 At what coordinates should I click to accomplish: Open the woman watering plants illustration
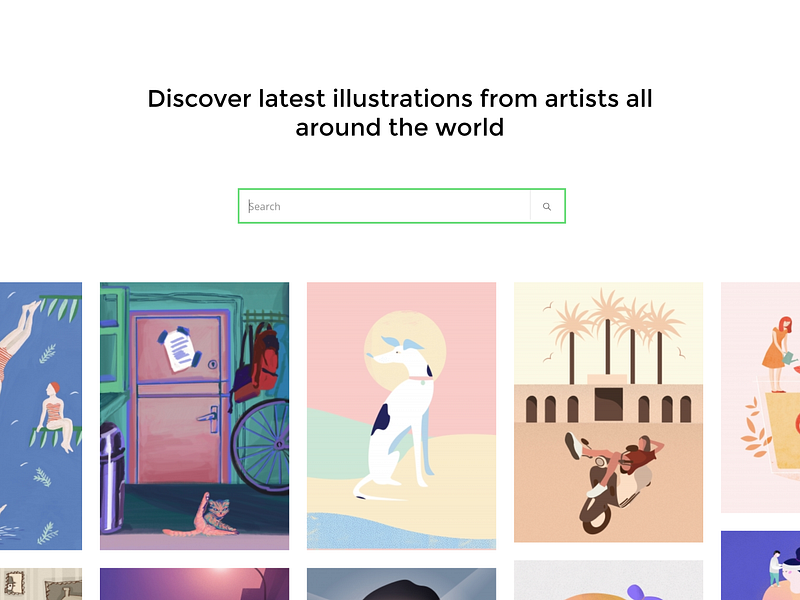pos(762,397)
